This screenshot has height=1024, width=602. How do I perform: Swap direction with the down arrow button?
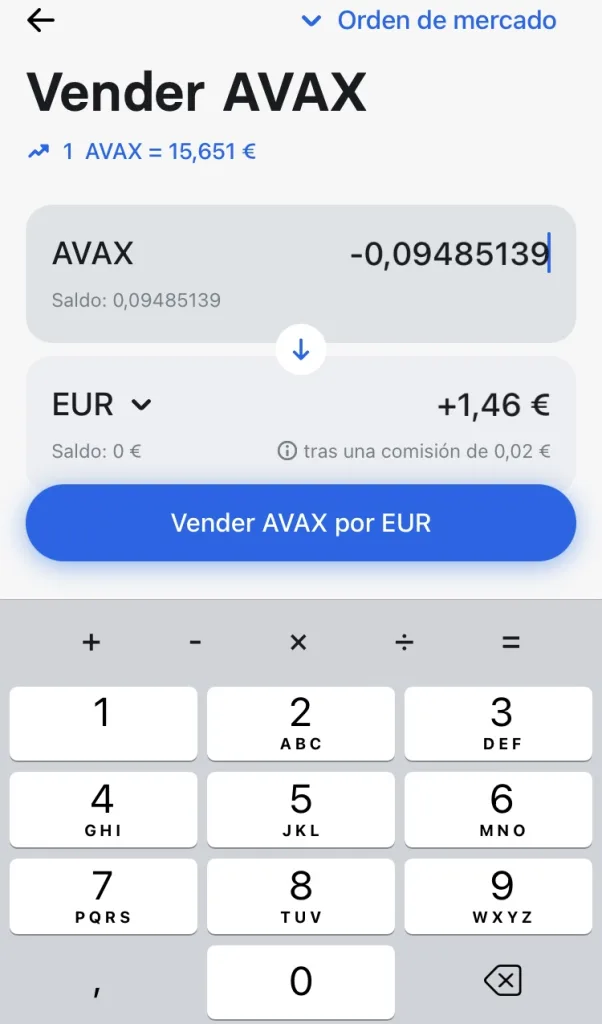pyautogui.click(x=301, y=350)
